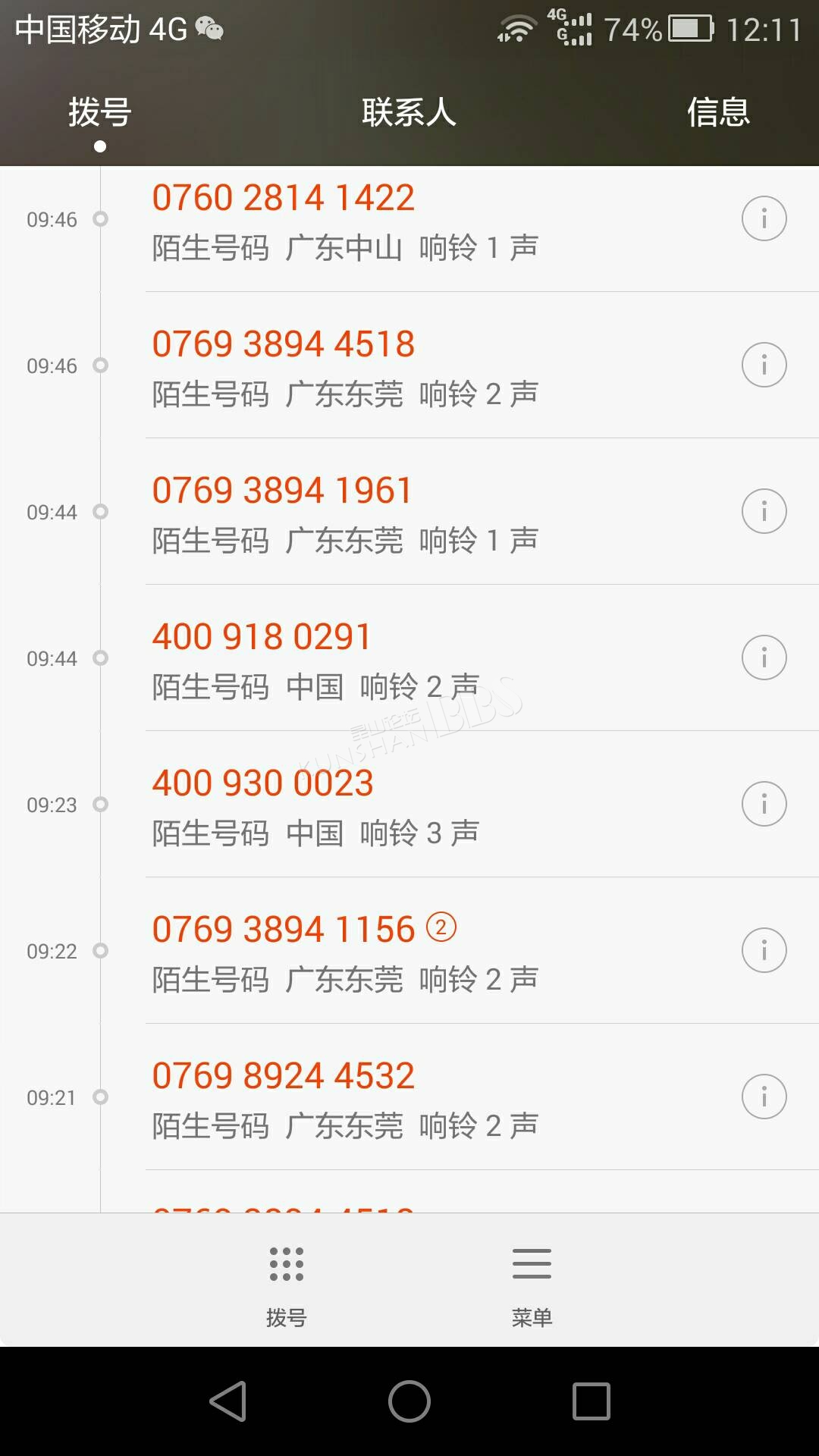Viewport: 819px width, 1456px height.
Task: Open info for 400 930 0023
Action: click(x=764, y=805)
